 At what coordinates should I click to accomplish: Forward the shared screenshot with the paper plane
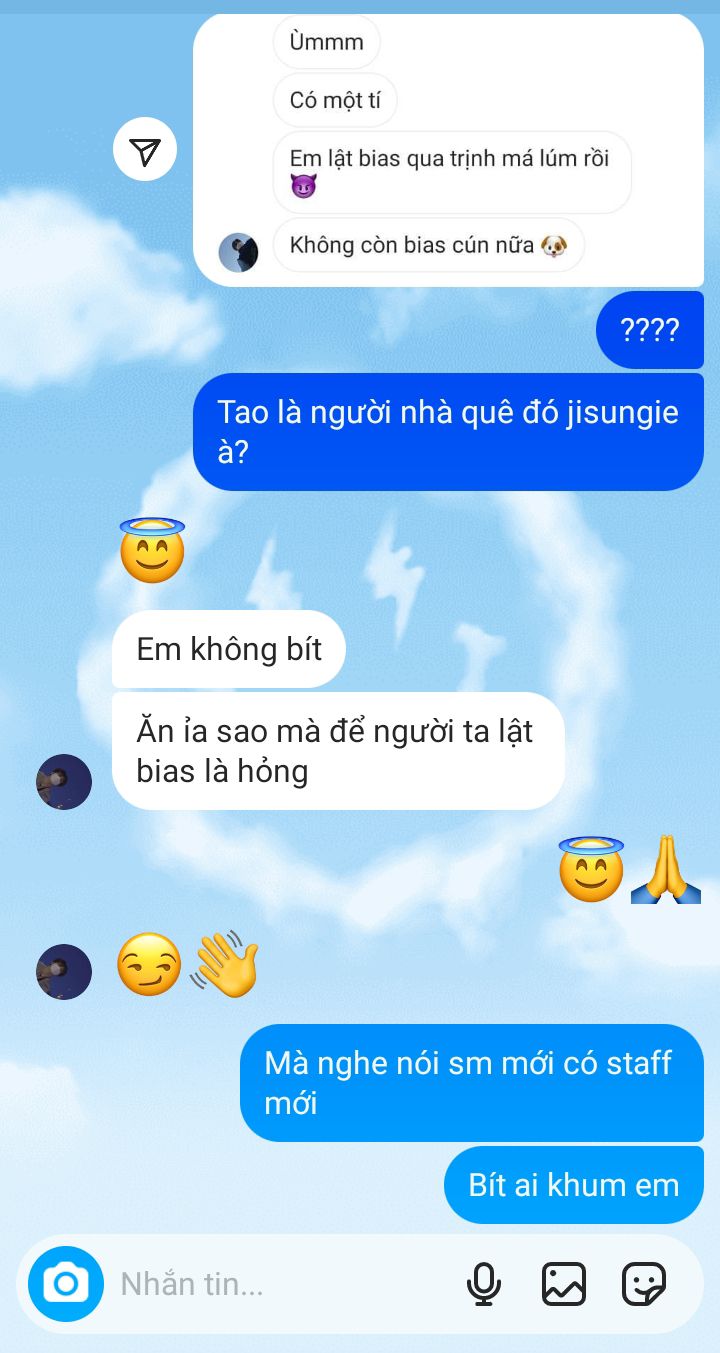[145, 152]
